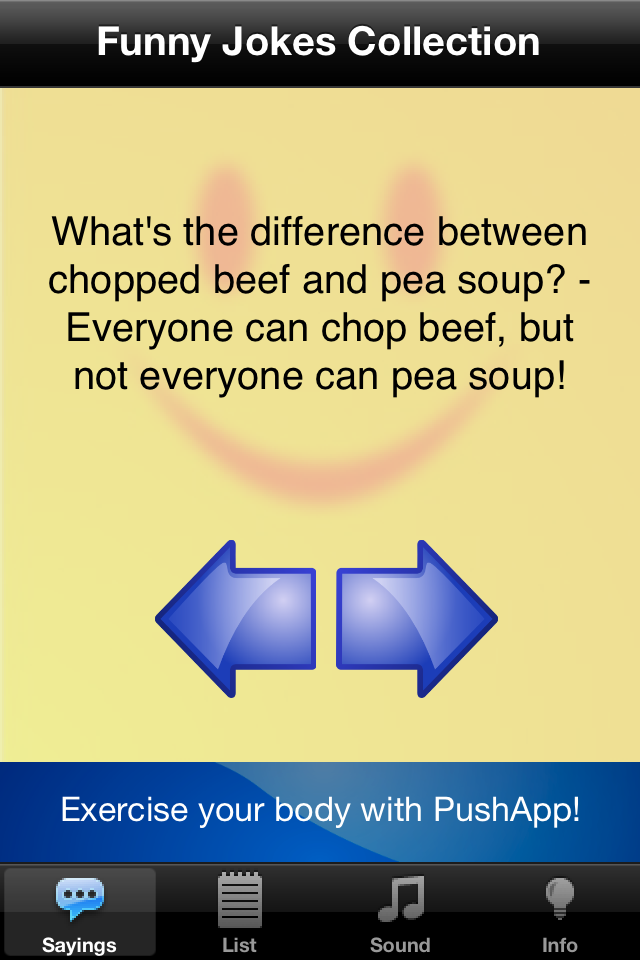Viewport: 640px width, 960px height.
Task: Open the PushApp exercise ad banner
Action: click(320, 810)
